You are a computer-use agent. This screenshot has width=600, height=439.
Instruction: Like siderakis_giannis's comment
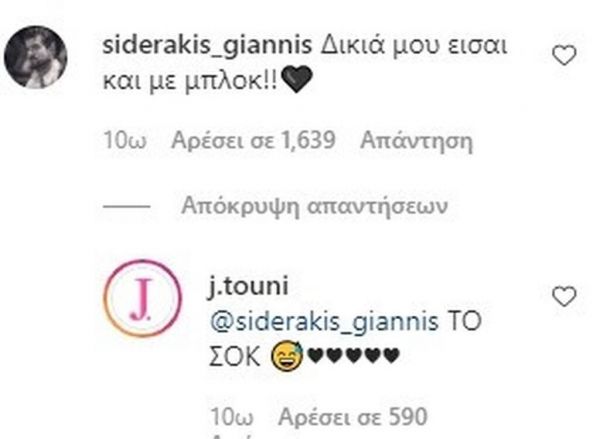click(564, 56)
